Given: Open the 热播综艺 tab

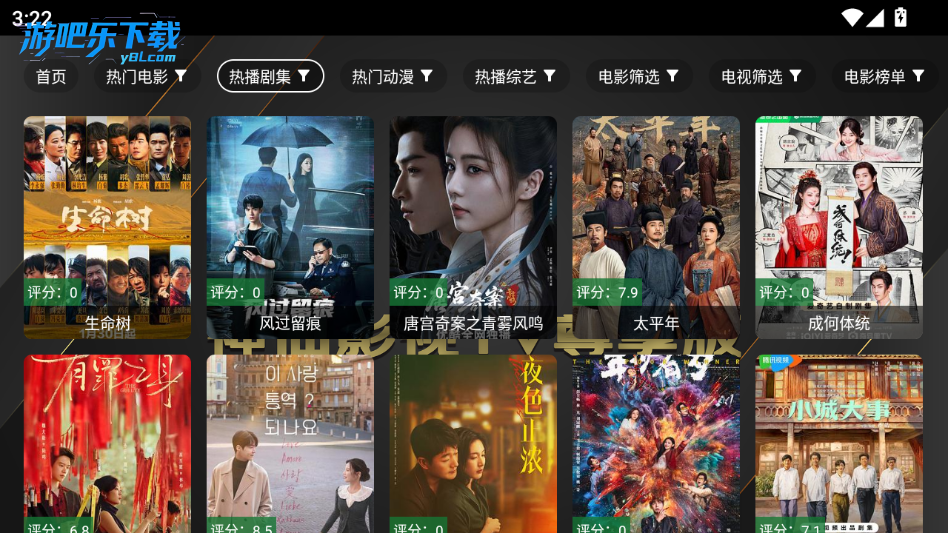Looking at the screenshot, I should (x=515, y=76).
